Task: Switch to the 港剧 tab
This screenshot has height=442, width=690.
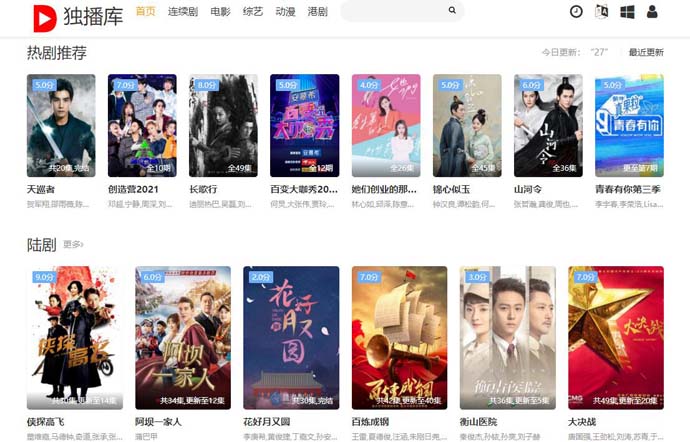Action: coord(317,12)
